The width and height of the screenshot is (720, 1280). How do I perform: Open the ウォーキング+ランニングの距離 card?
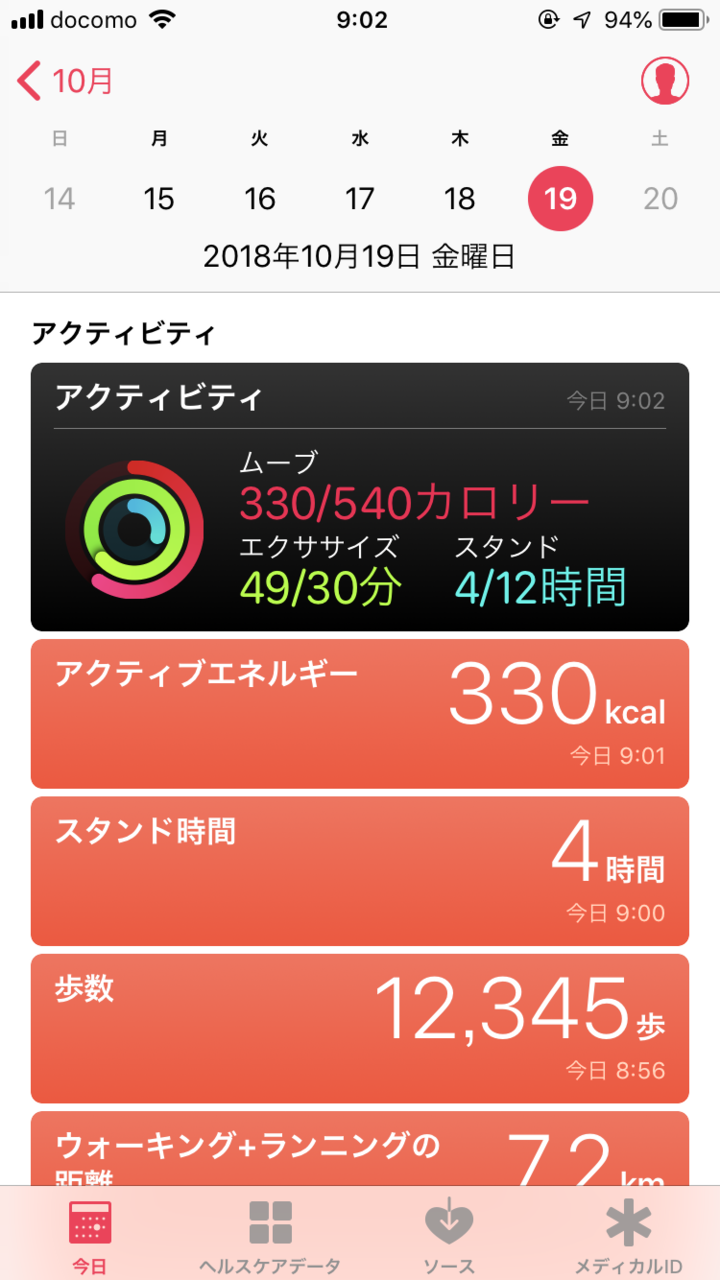[360, 1148]
